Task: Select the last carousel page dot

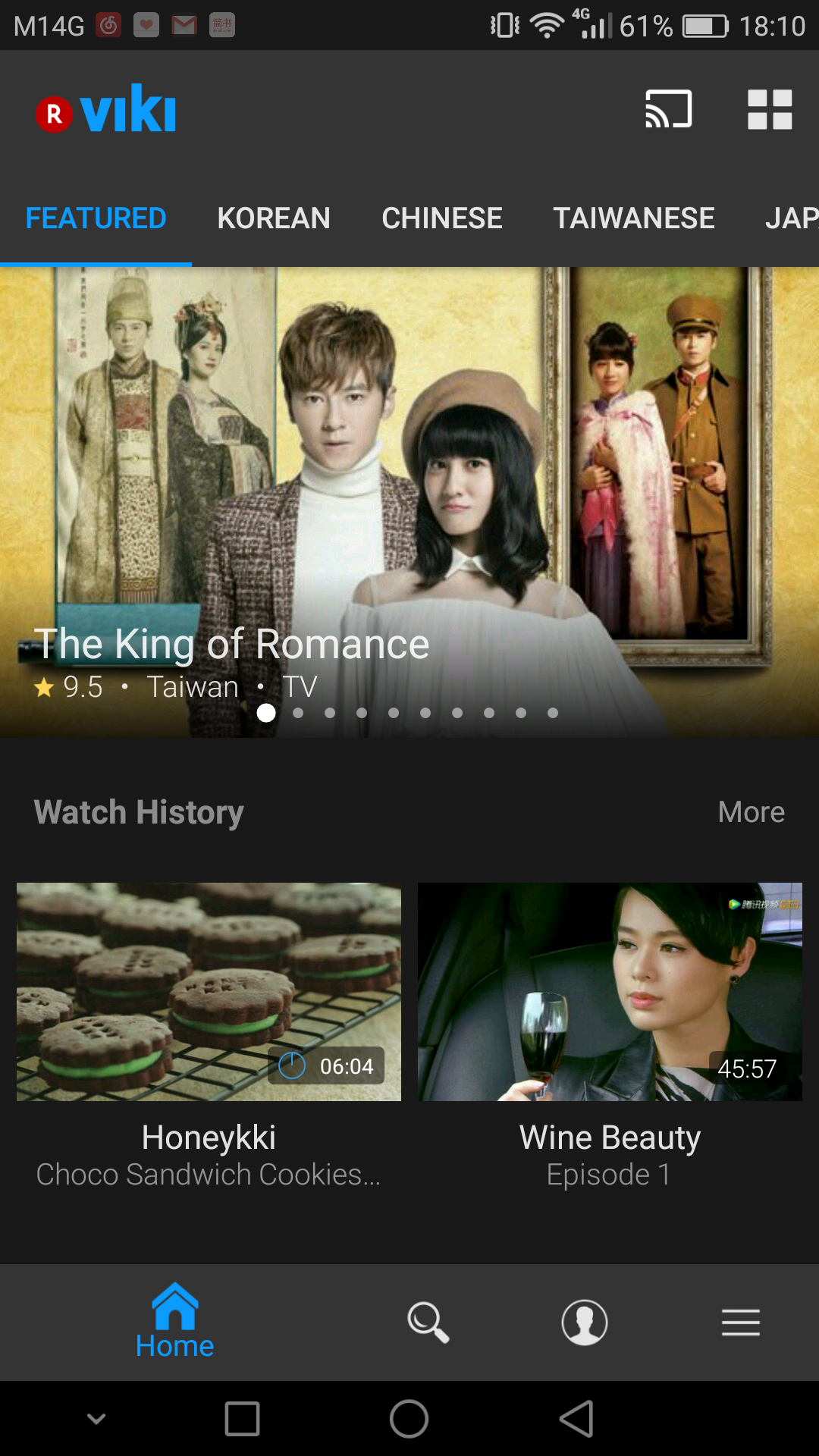Action: click(553, 713)
